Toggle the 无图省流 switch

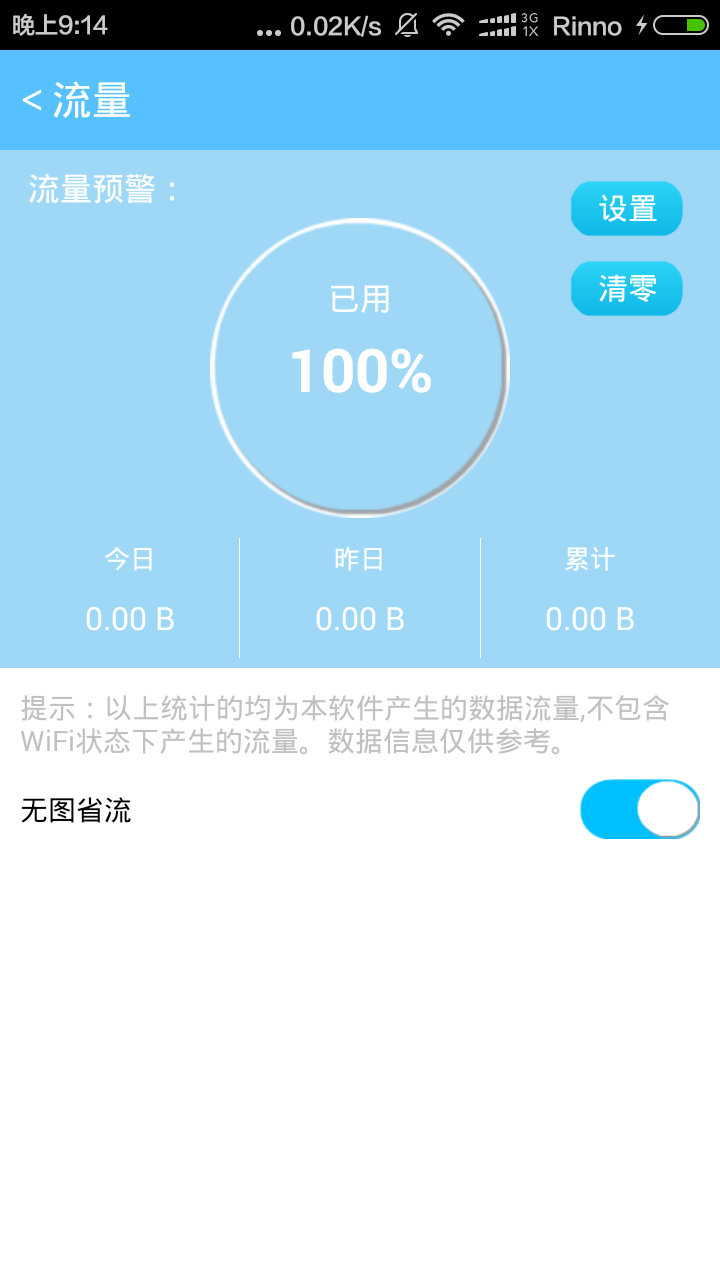[x=640, y=809]
